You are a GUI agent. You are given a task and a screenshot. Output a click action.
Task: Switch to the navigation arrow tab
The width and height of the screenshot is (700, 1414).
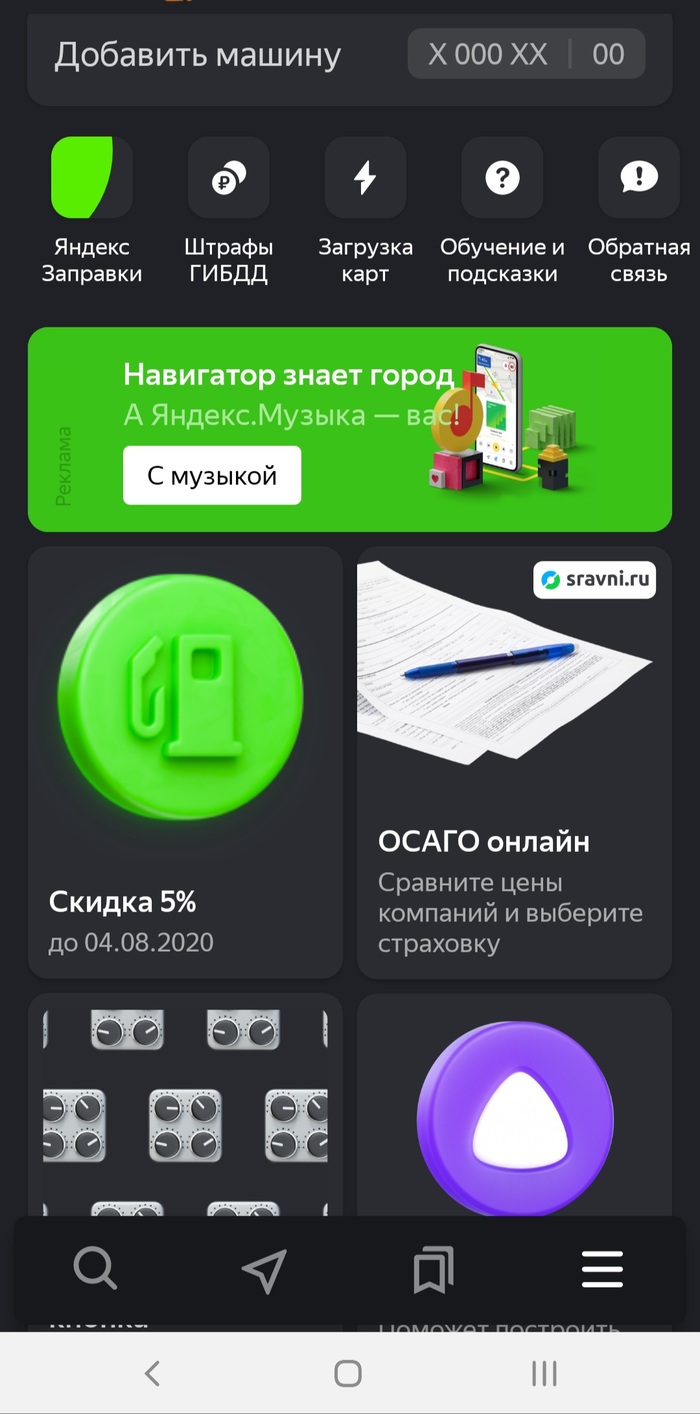pos(264,1270)
